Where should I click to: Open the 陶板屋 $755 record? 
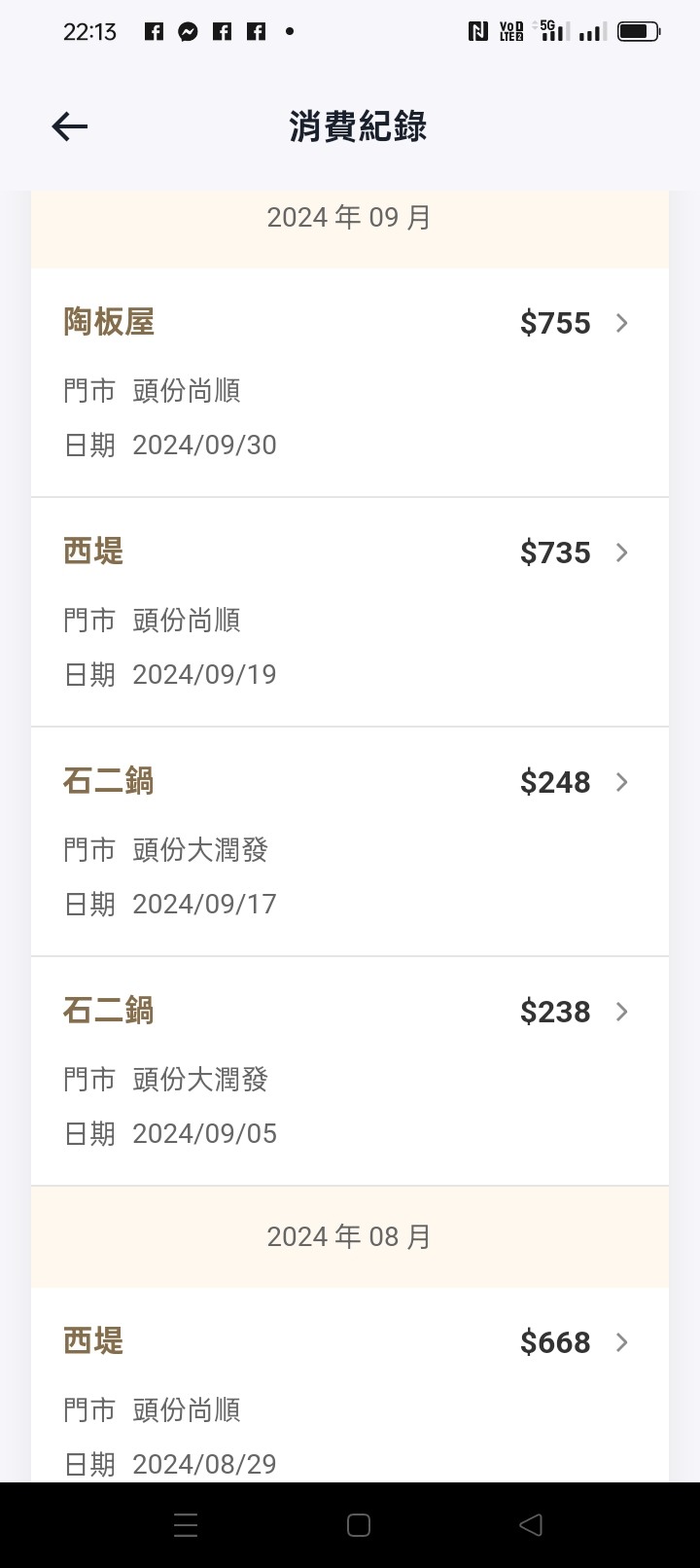point(350,382)
